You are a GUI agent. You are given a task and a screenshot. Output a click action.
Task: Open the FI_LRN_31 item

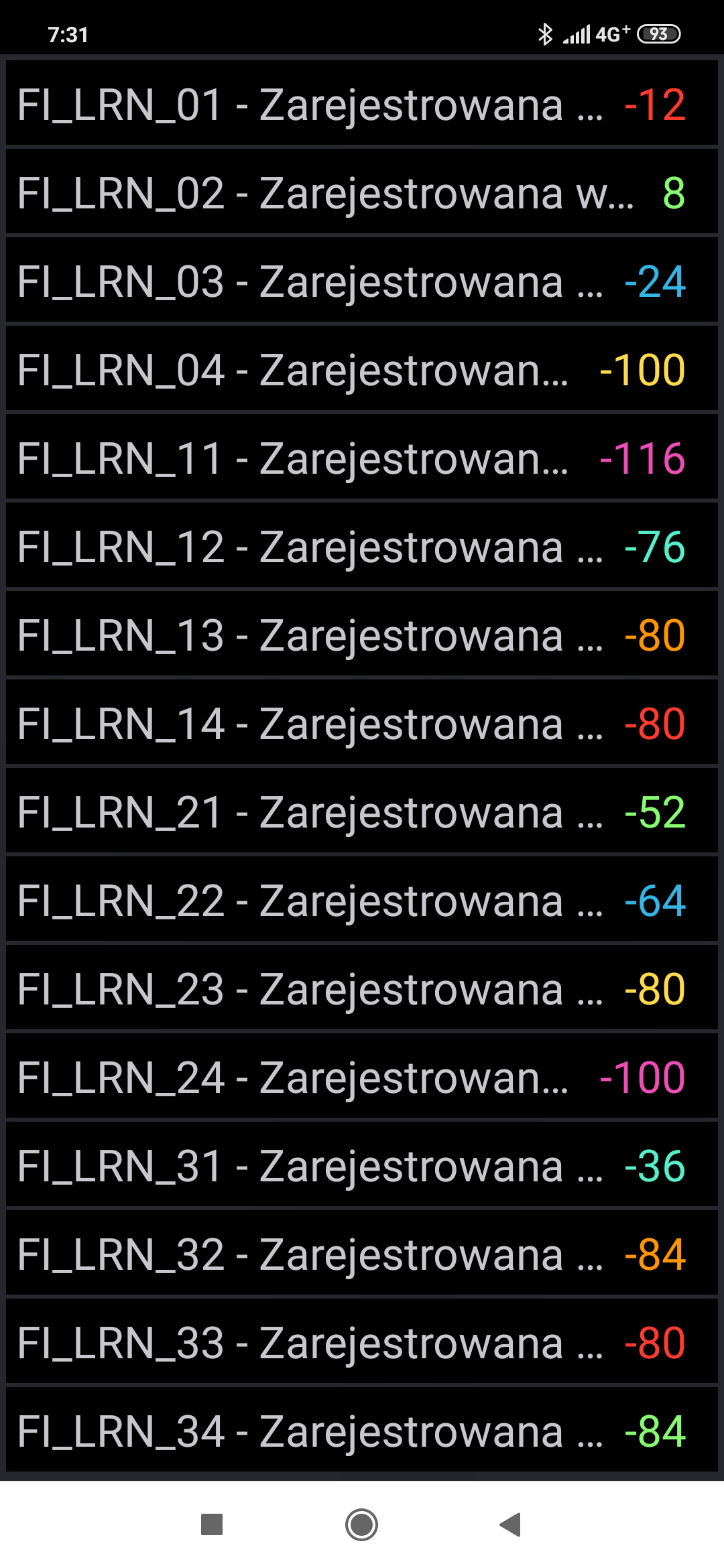tap(362, 1166)
